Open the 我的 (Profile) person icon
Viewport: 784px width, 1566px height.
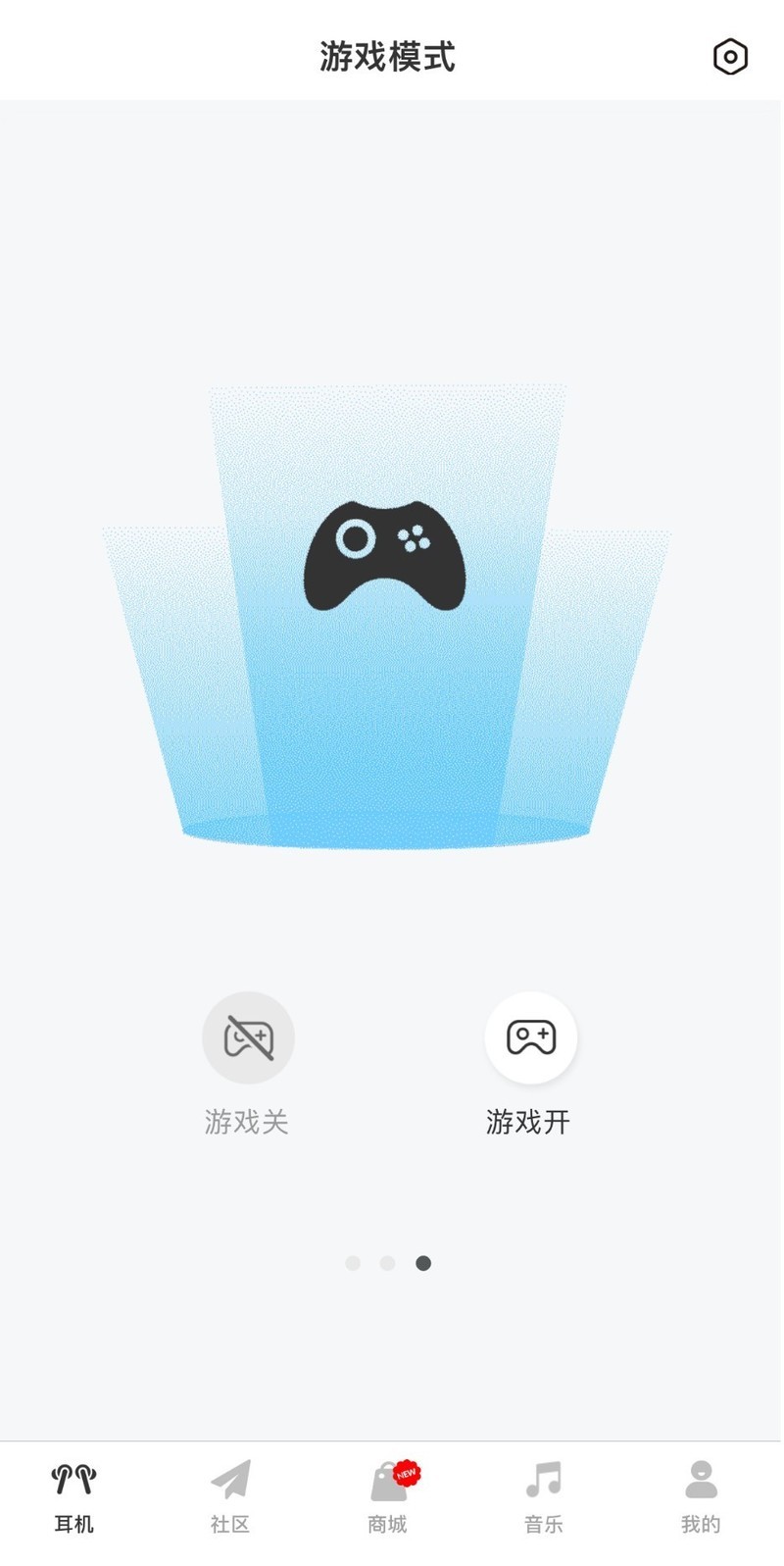702,1479
